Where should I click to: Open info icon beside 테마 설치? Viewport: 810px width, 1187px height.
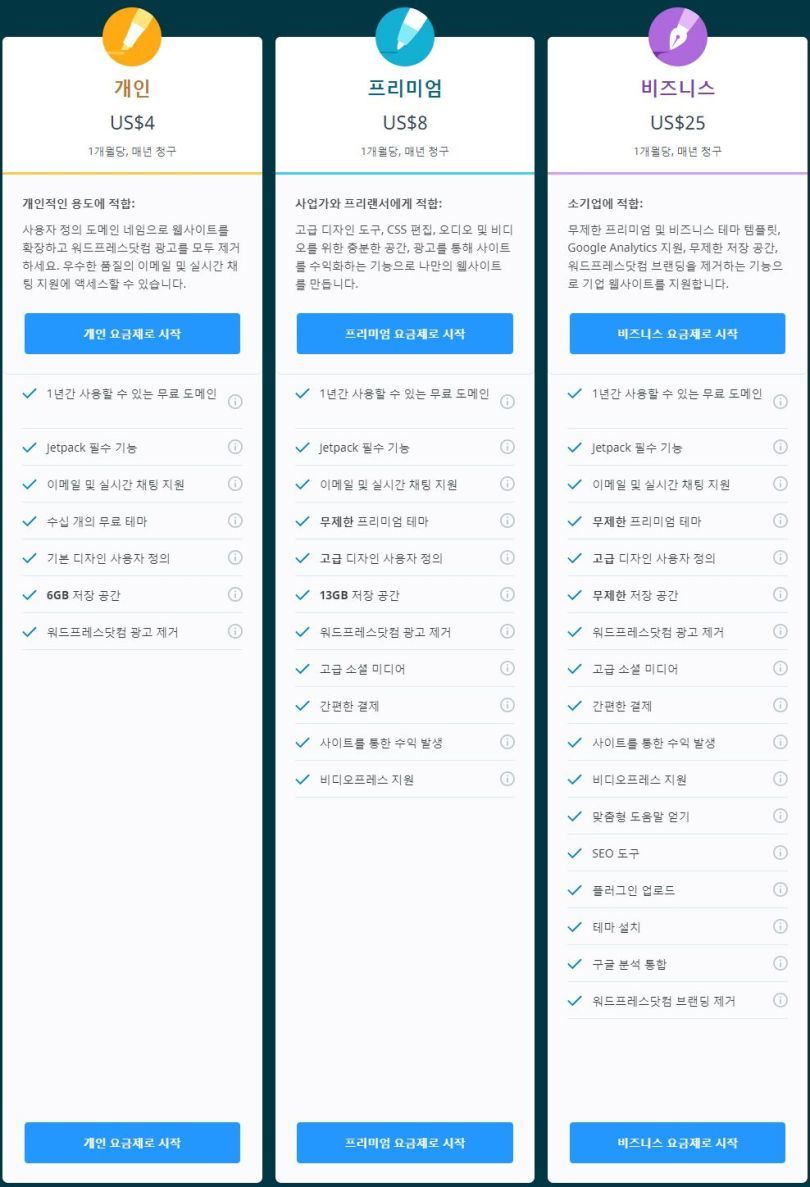(x=780, y=927)
